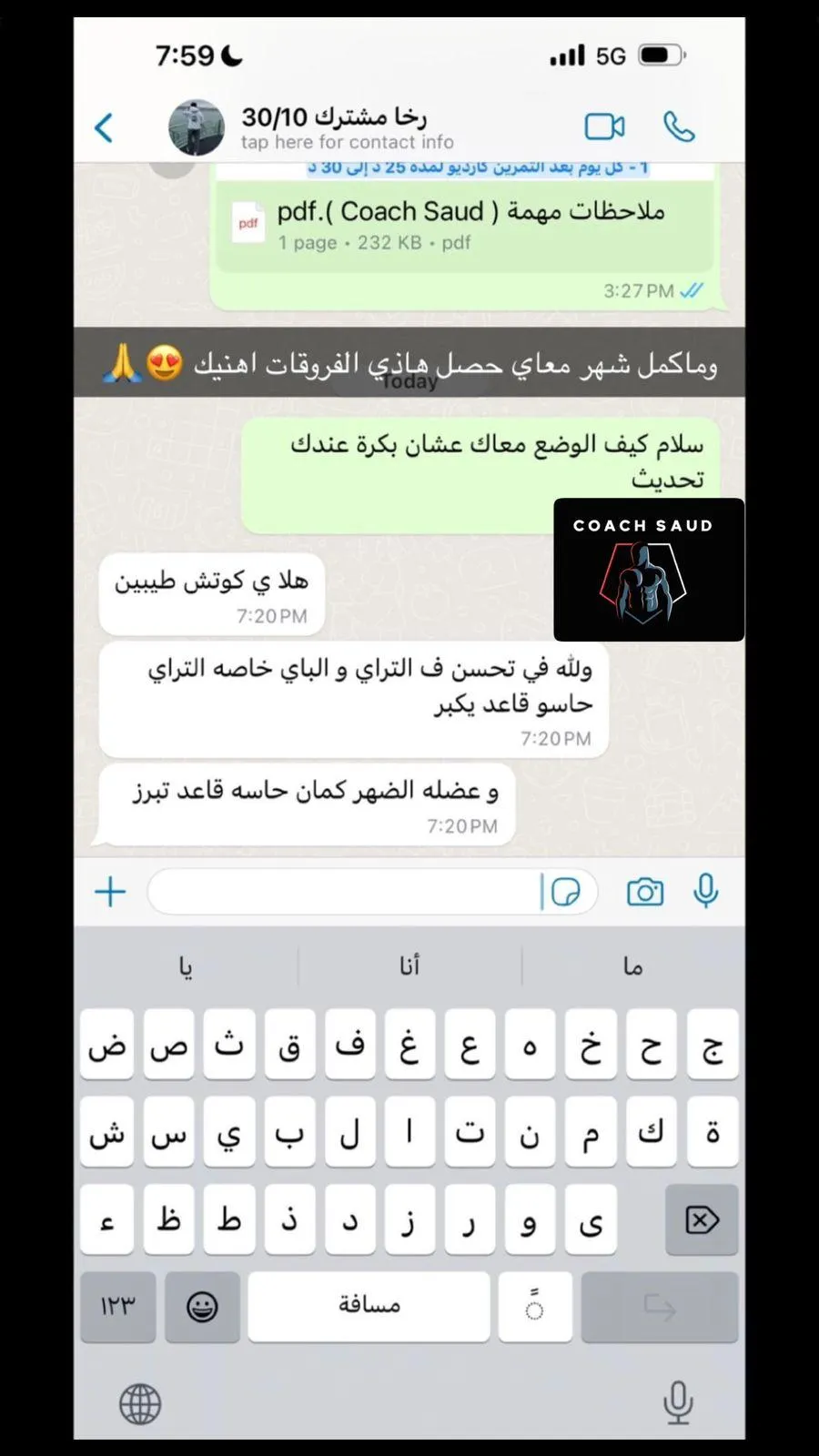Go back to the chats list
This screenshot has width=819, height=1456.
tap(105, 127)
